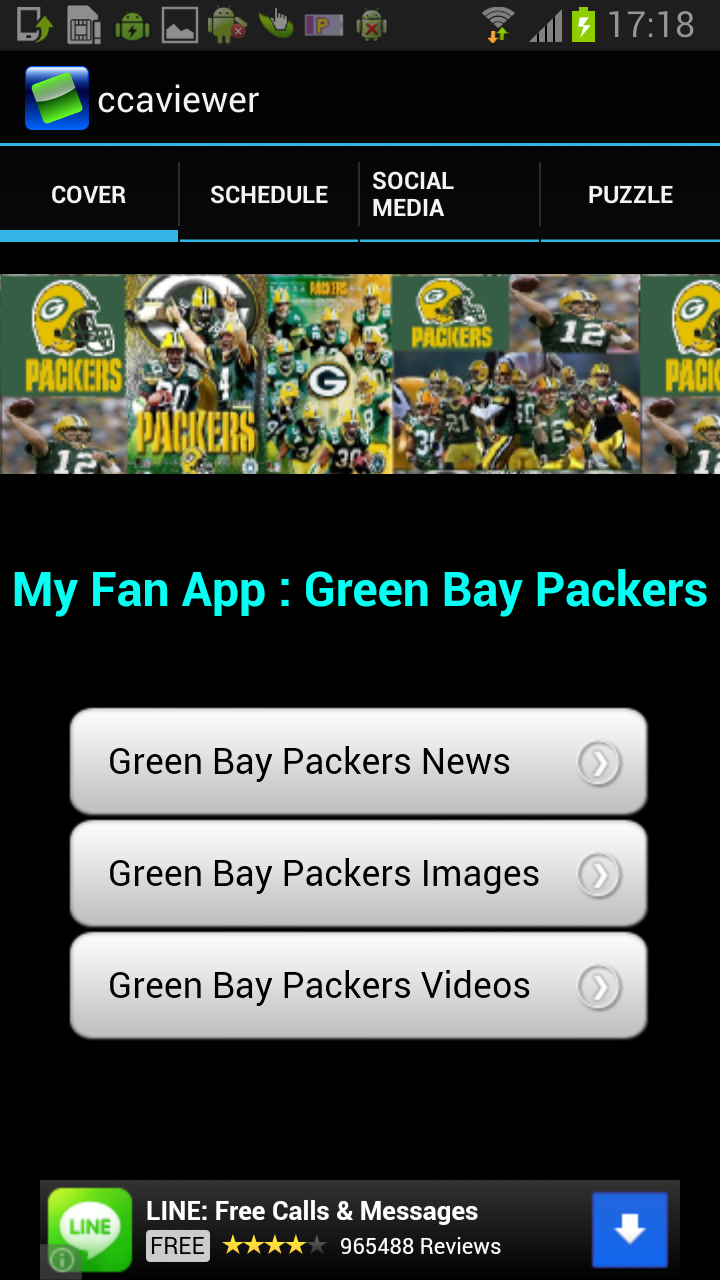The image size is (720, 1280).
Task: Expand Green Bay Packers Images via its chevron
Action: [599, 873]
